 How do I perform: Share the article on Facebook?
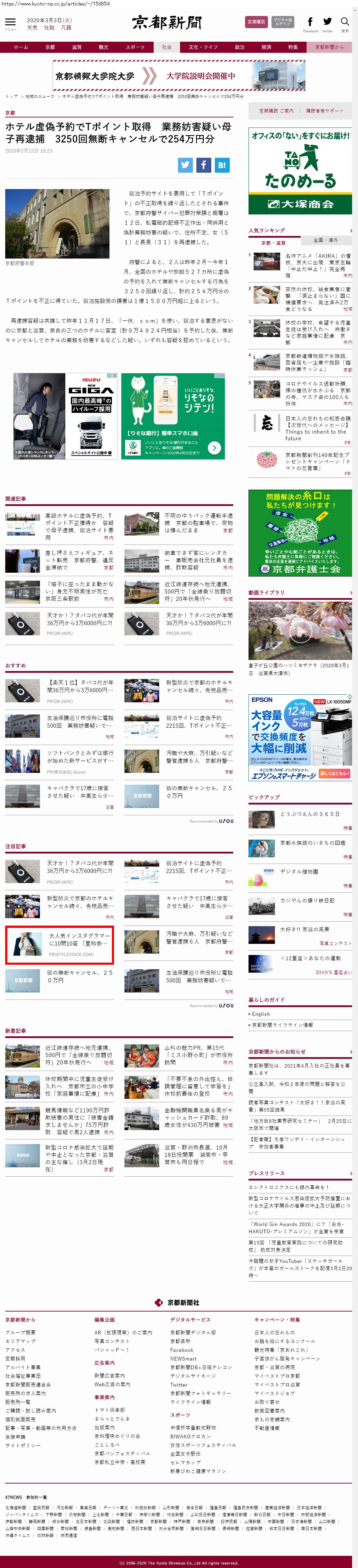[x=203, y=164]
